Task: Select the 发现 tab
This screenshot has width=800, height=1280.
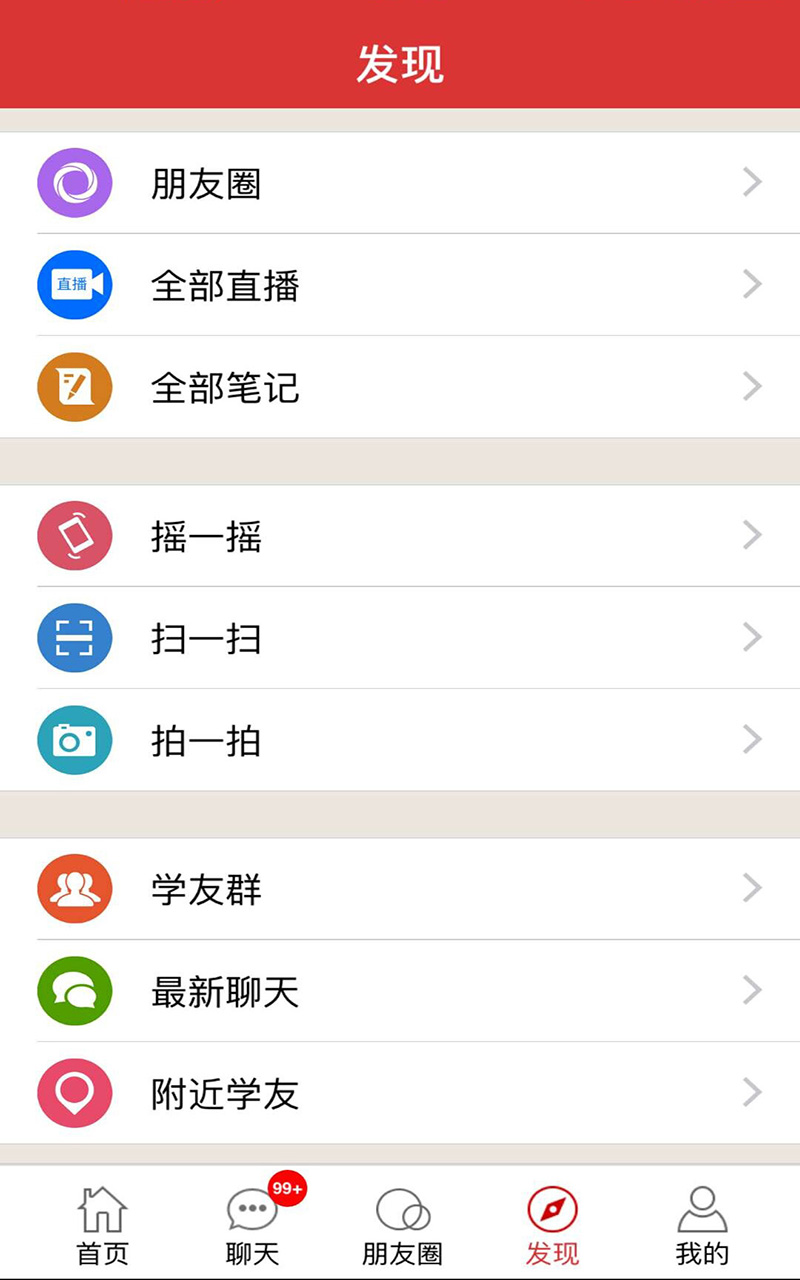Action: click(552, 1225)
